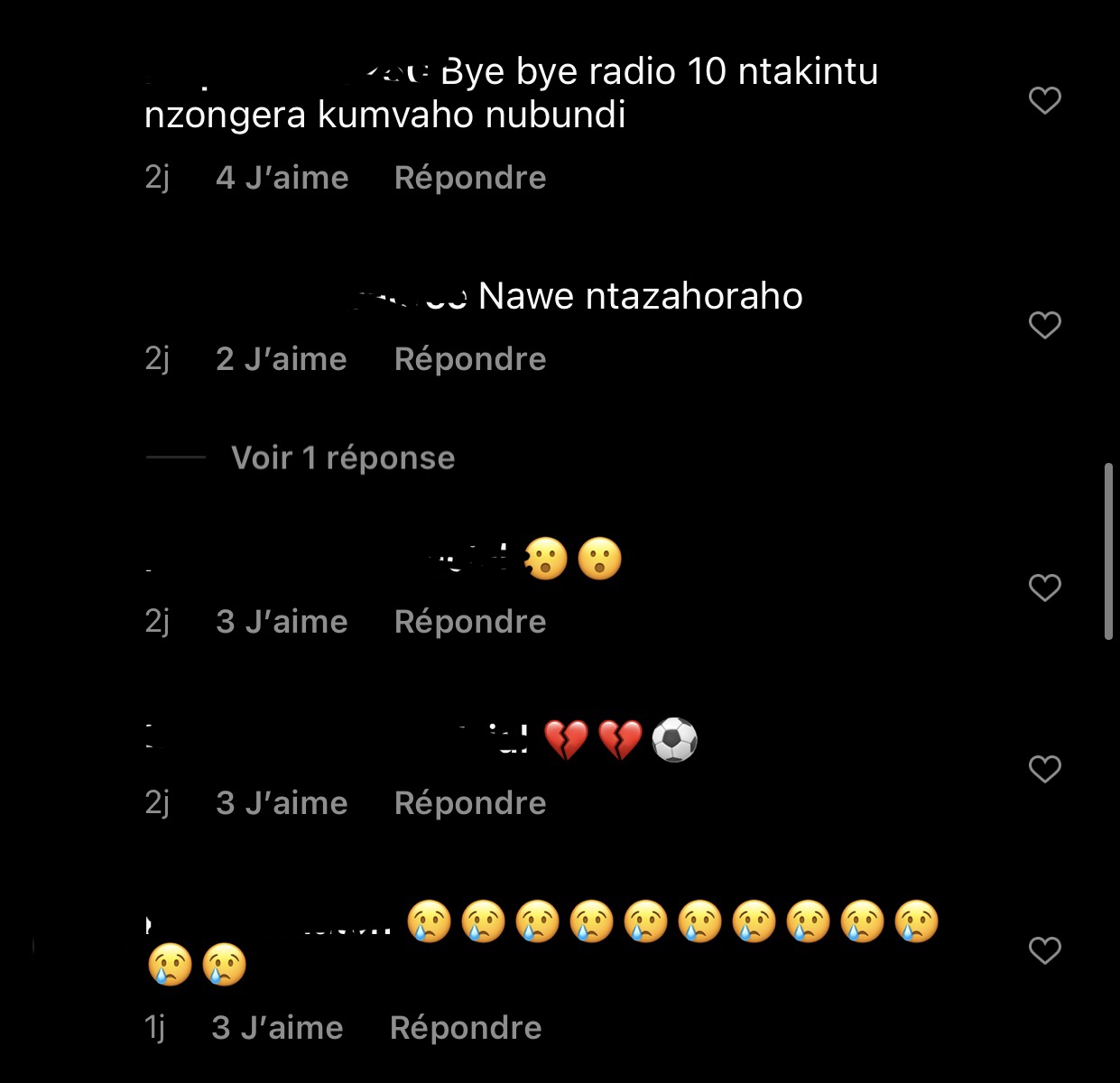Expand 'Voir 1 réponse' replies
The image size is (1120, 1083).
pyautogui.click(x=342, y=458)
